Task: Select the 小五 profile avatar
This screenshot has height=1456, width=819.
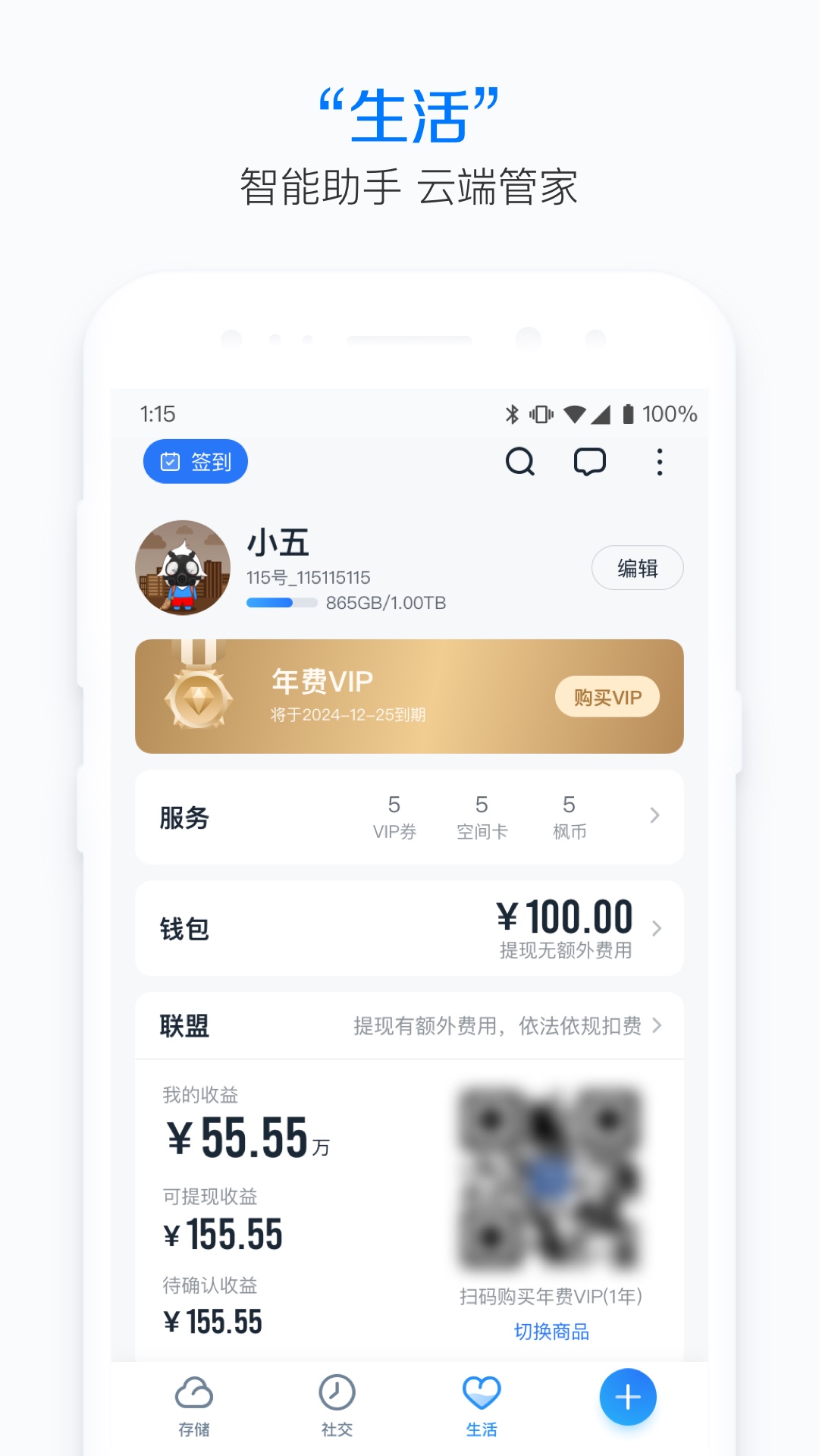Action: click(183, 566)
